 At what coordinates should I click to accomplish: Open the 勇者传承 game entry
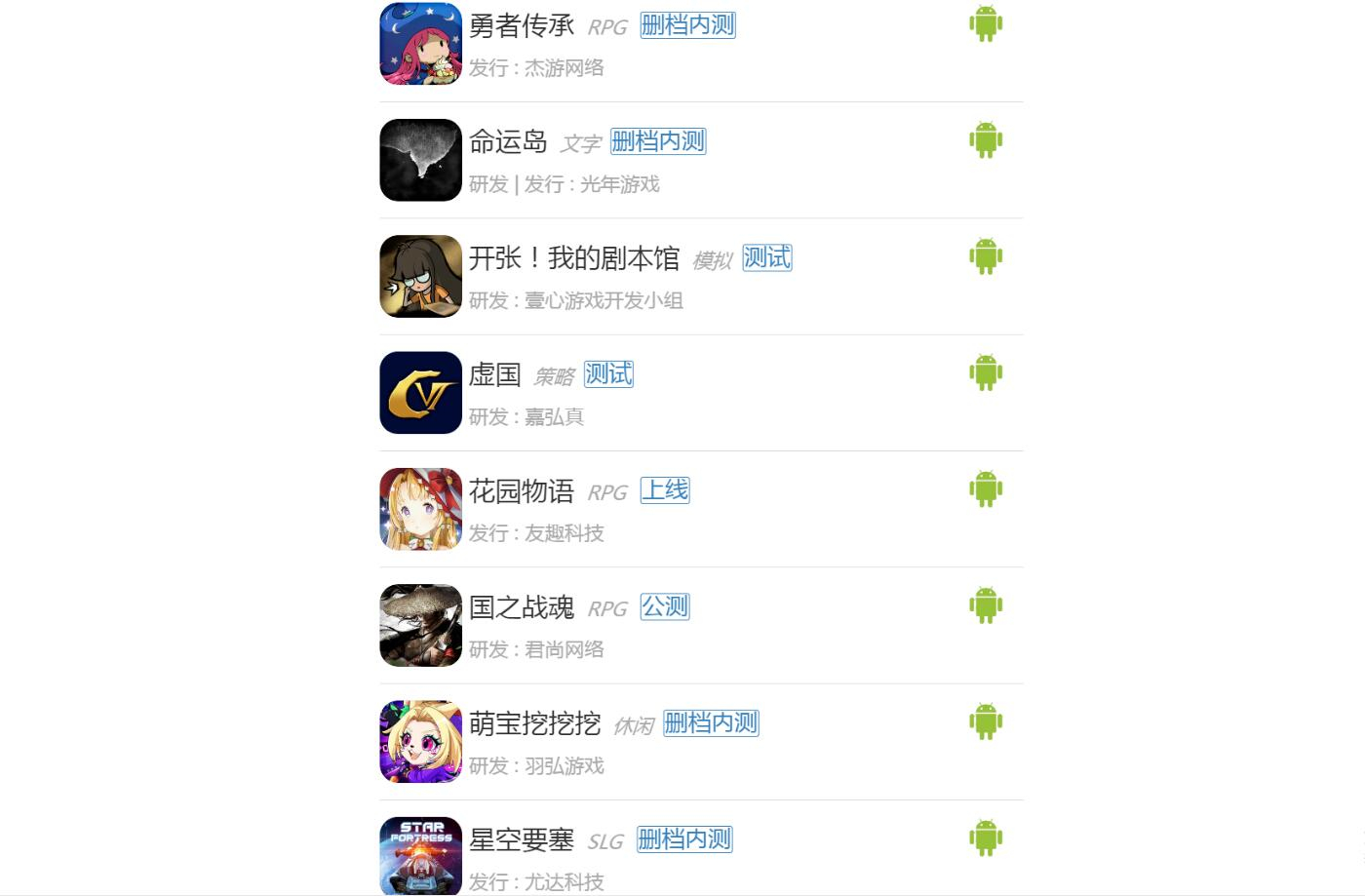click(522, 25)
